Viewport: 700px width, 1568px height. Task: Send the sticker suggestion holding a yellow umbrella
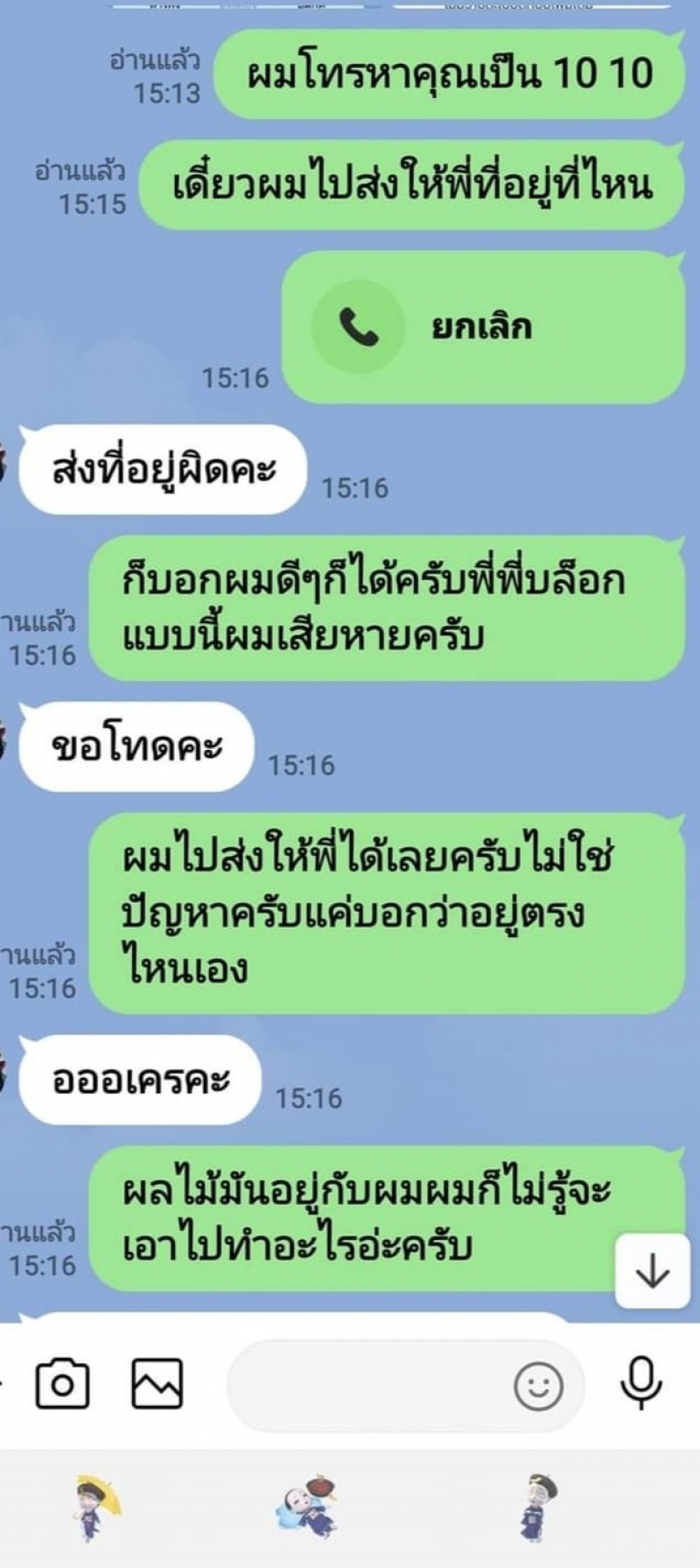point(96,1507)
